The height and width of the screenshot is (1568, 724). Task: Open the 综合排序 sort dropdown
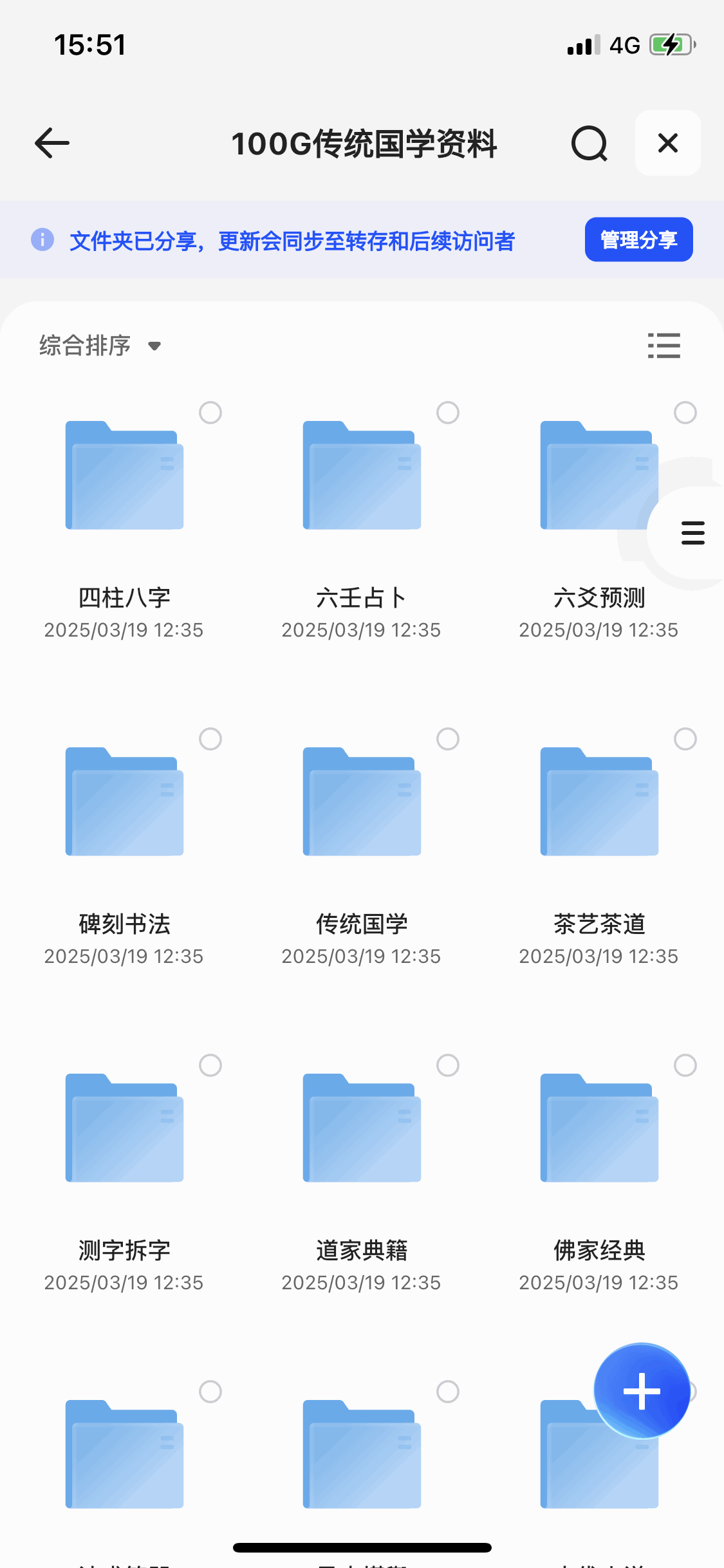(97, 346)
